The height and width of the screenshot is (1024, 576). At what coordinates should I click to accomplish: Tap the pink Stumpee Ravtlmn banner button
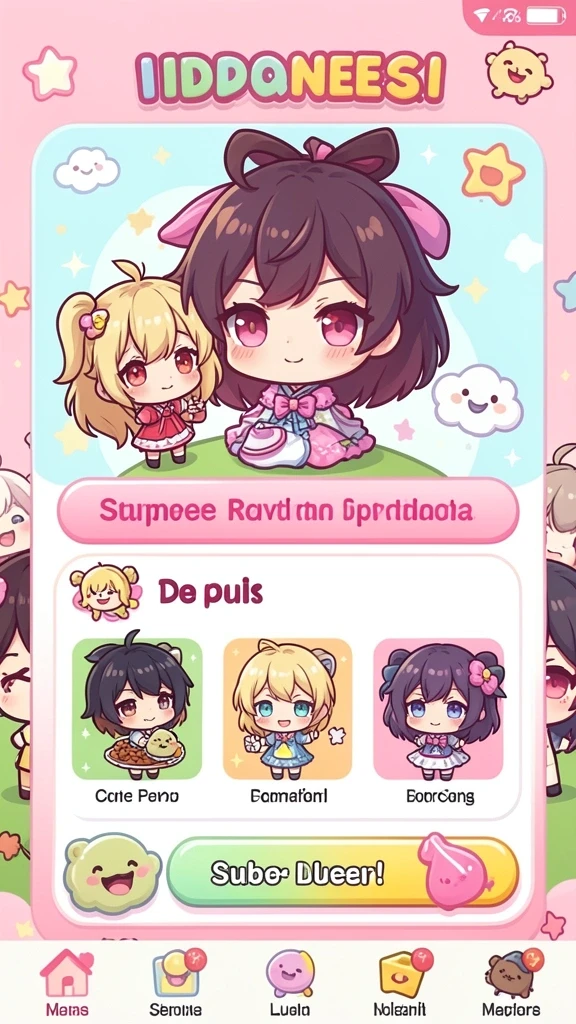pos(288,511)
